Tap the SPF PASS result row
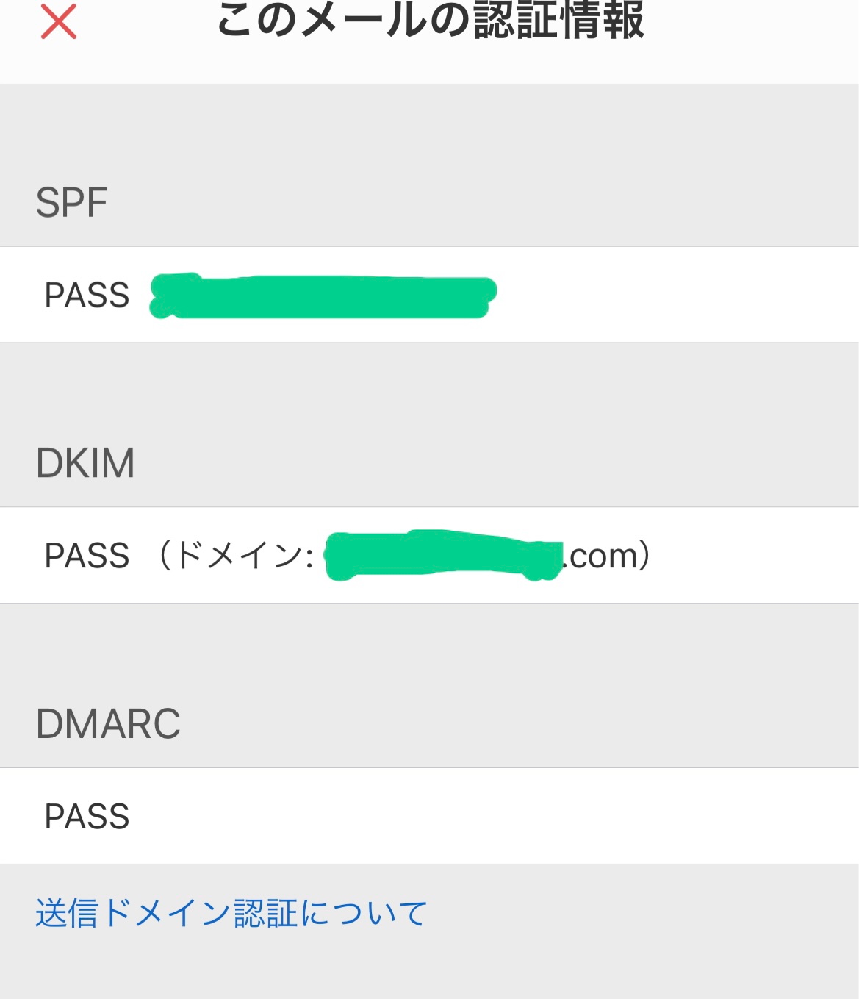This screenshot has width=859, height=999. coord(430,294)
